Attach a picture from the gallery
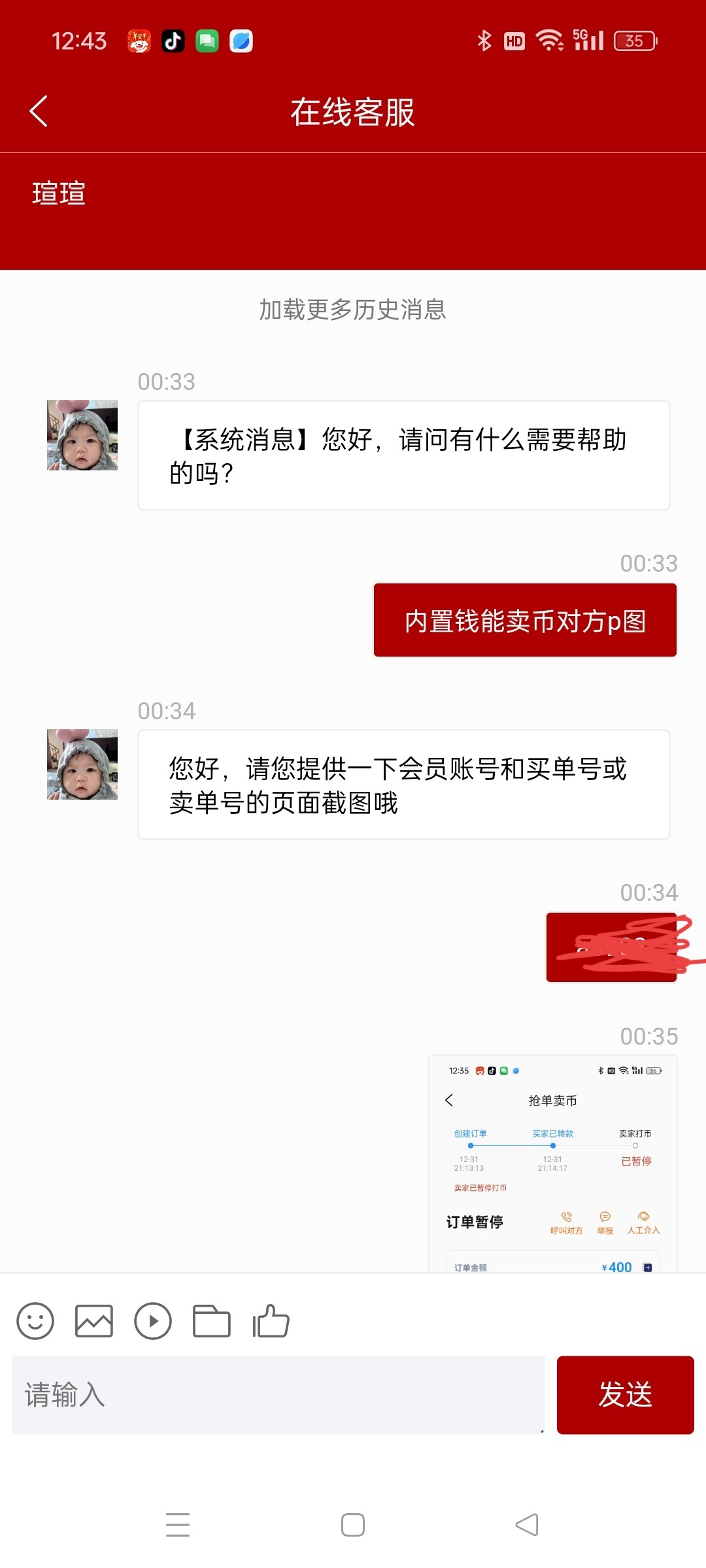The height and width of the screenshot is (1568, 706). [94, 1321]
